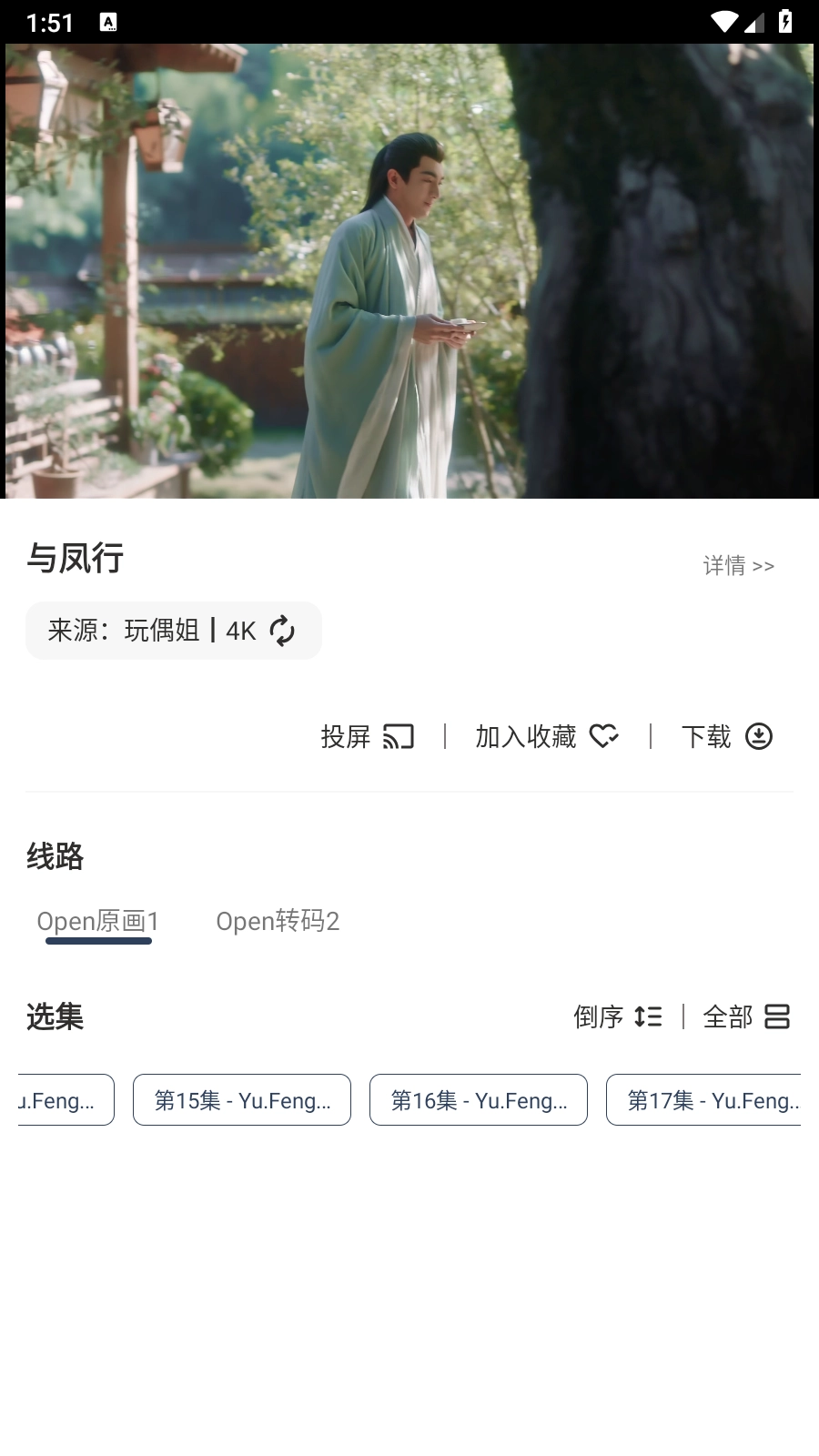Switch to Open转码2 line
The width and height of the screenshot is (819, 1456).
pyautogui.click(x=278, y=921)
